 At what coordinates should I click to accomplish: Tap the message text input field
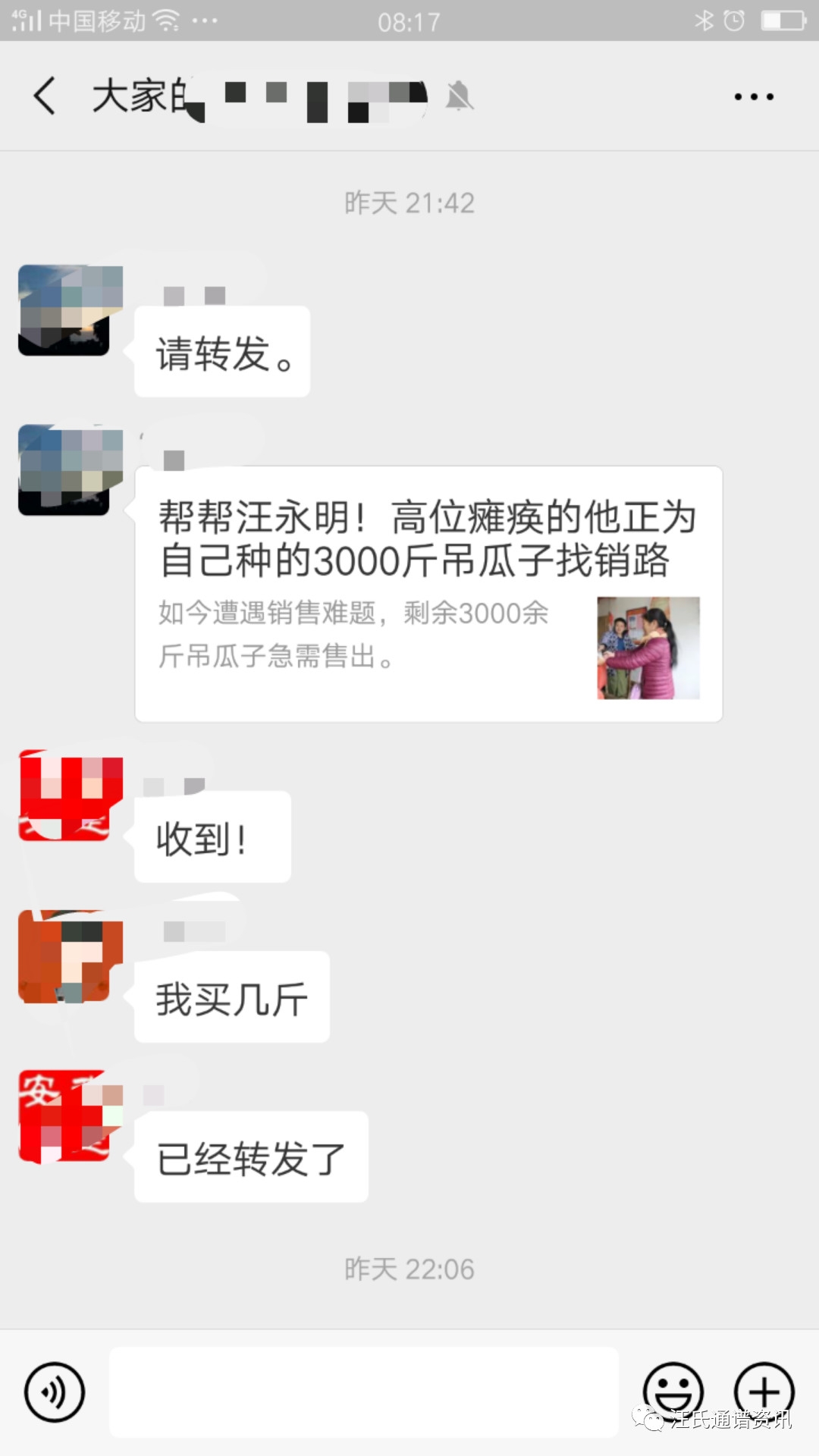364,1392
